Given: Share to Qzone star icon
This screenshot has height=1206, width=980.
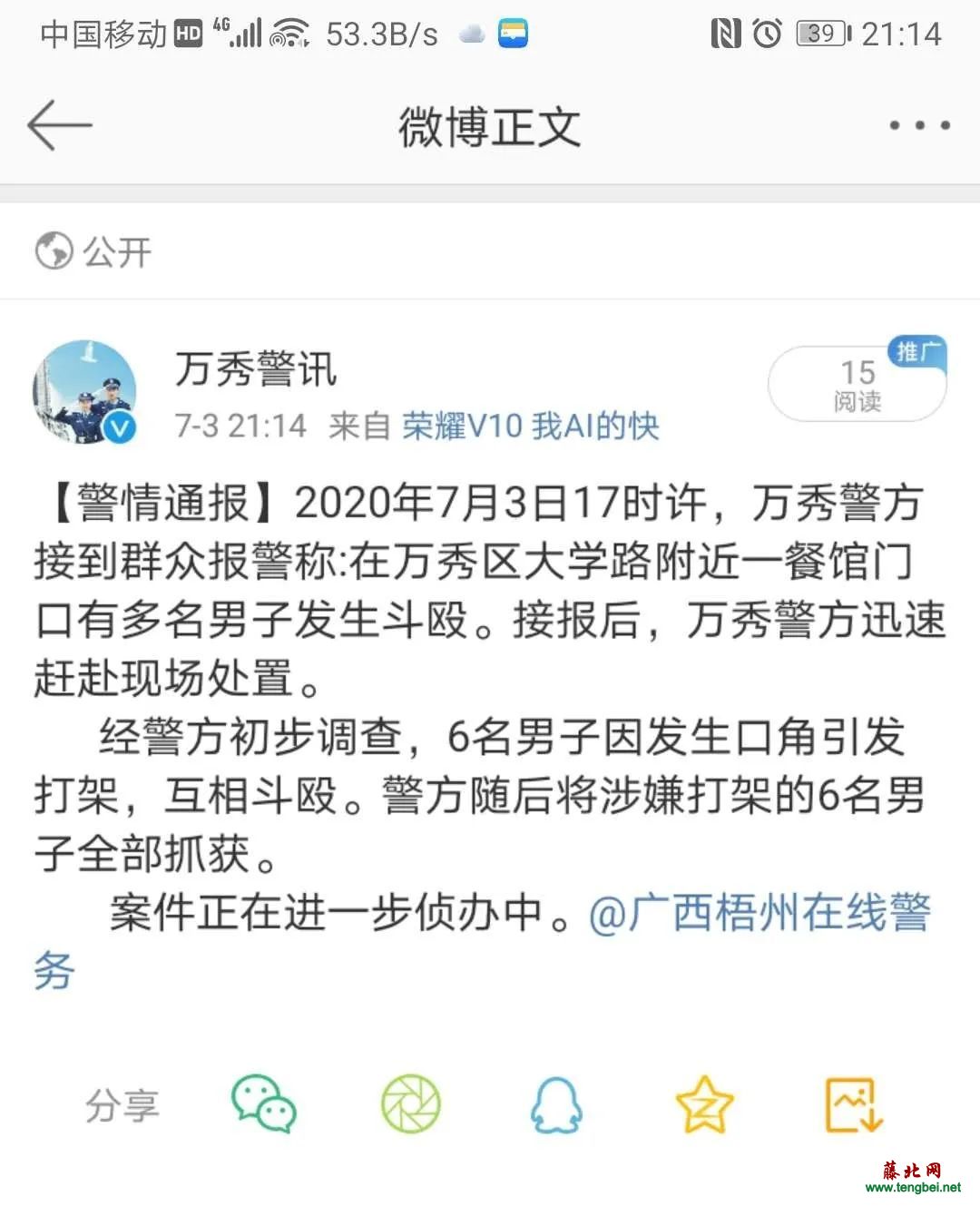Looking at the screenshot, I should click(704, 1104).
